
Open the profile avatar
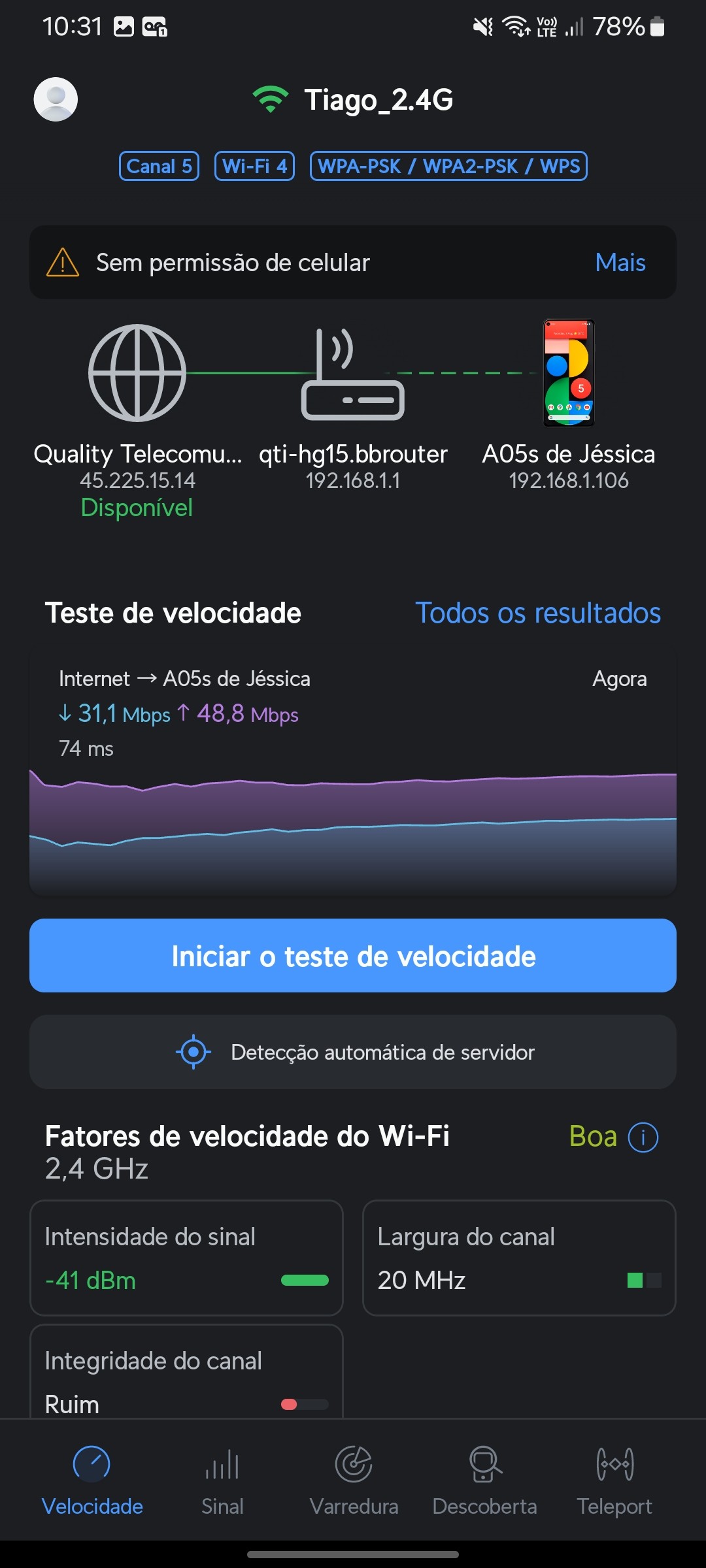pyautogui.click(x=56, y=99)
